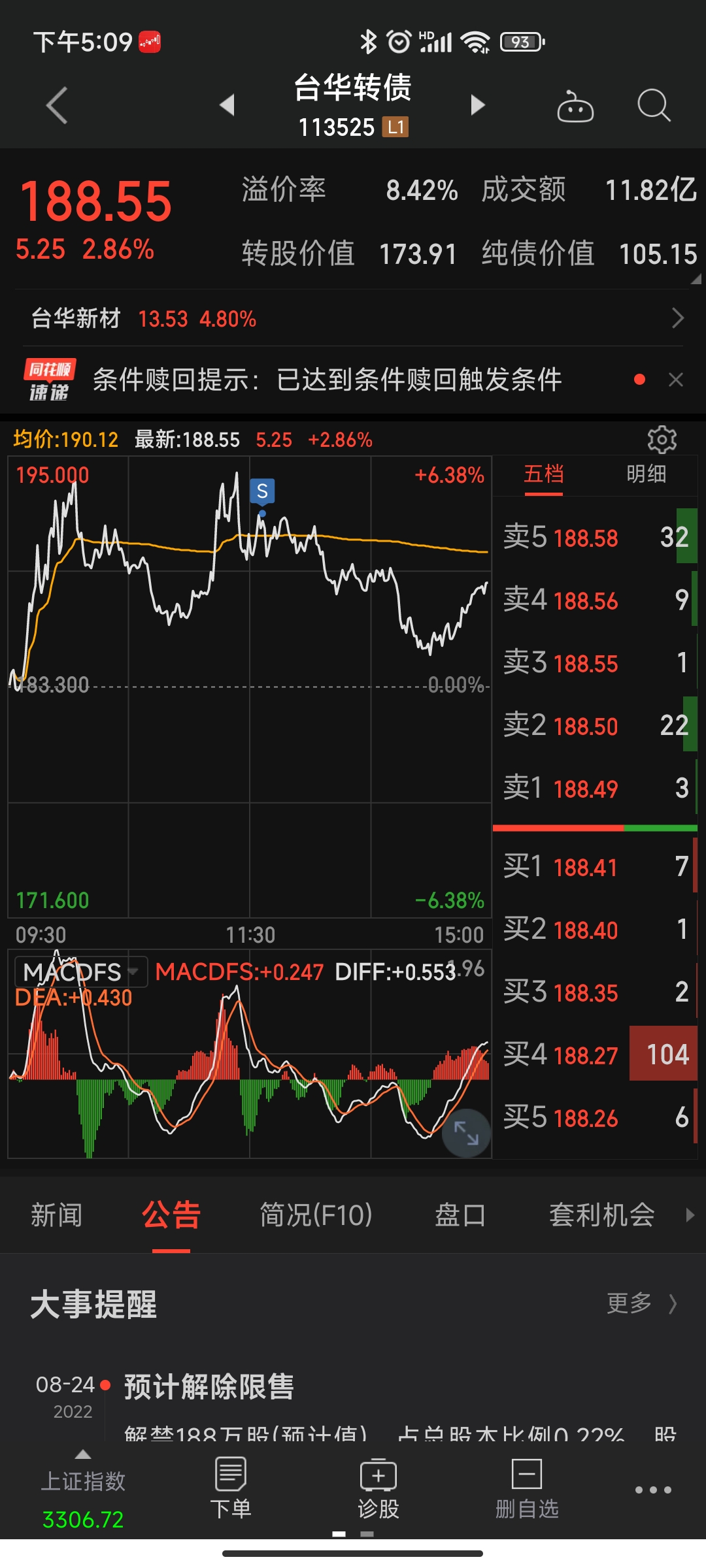Viewport: 706px width, 1568px height.
Task: Dismiss the 条件赎回提示 banner
Action: (x=676, y=380)
